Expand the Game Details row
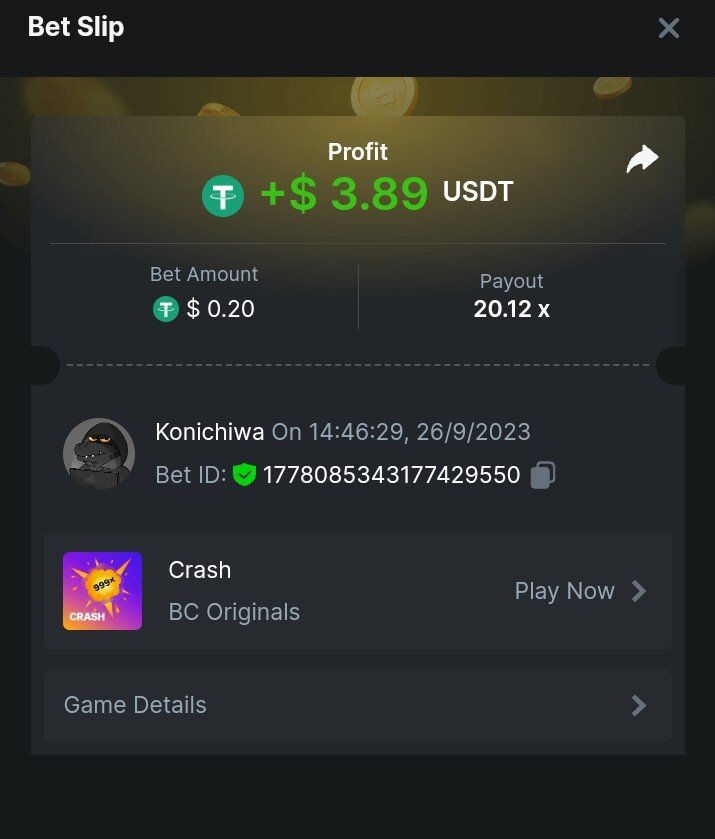 coord(357,705)
